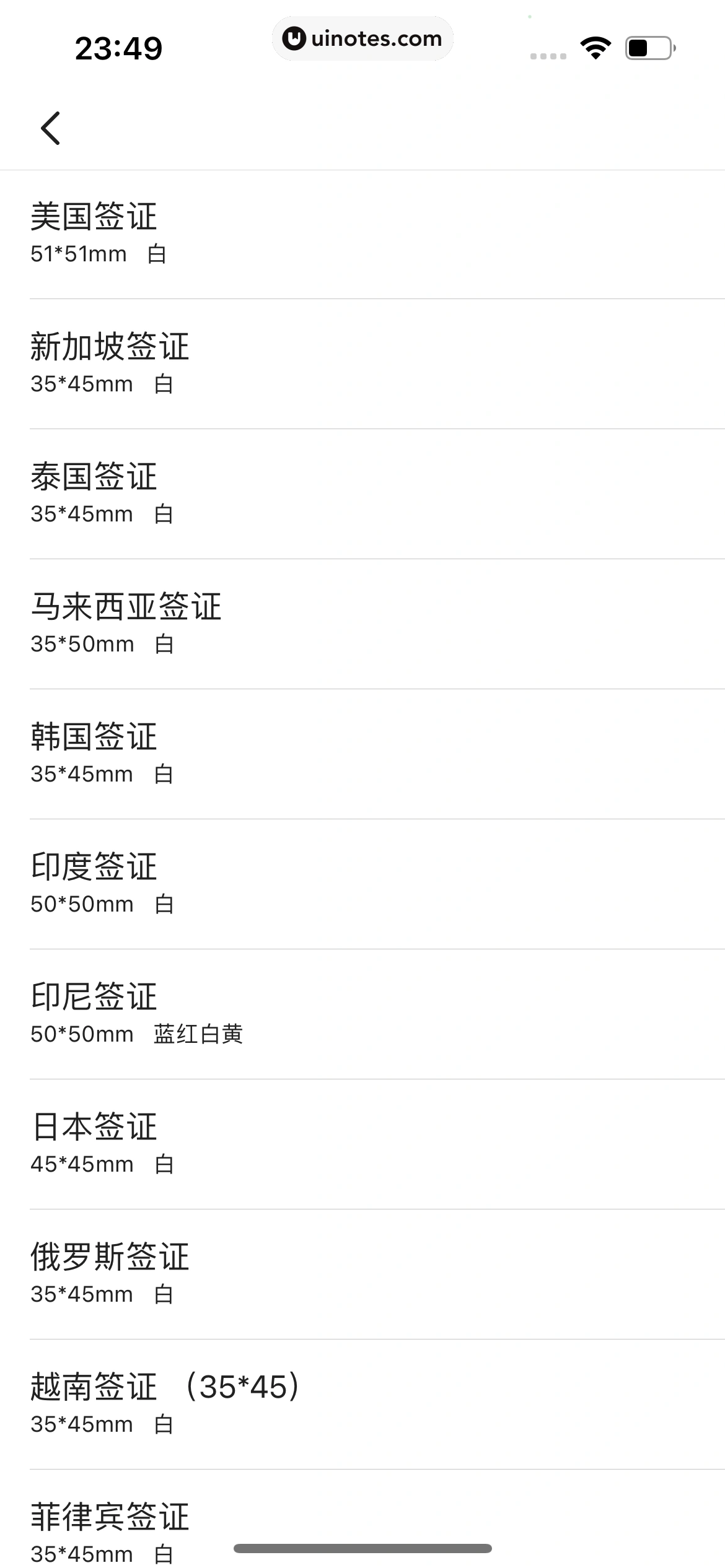This screenshot has height=1568, width=725.
Task: Open 韩国签证 photo spec
Action: [362, 754]
